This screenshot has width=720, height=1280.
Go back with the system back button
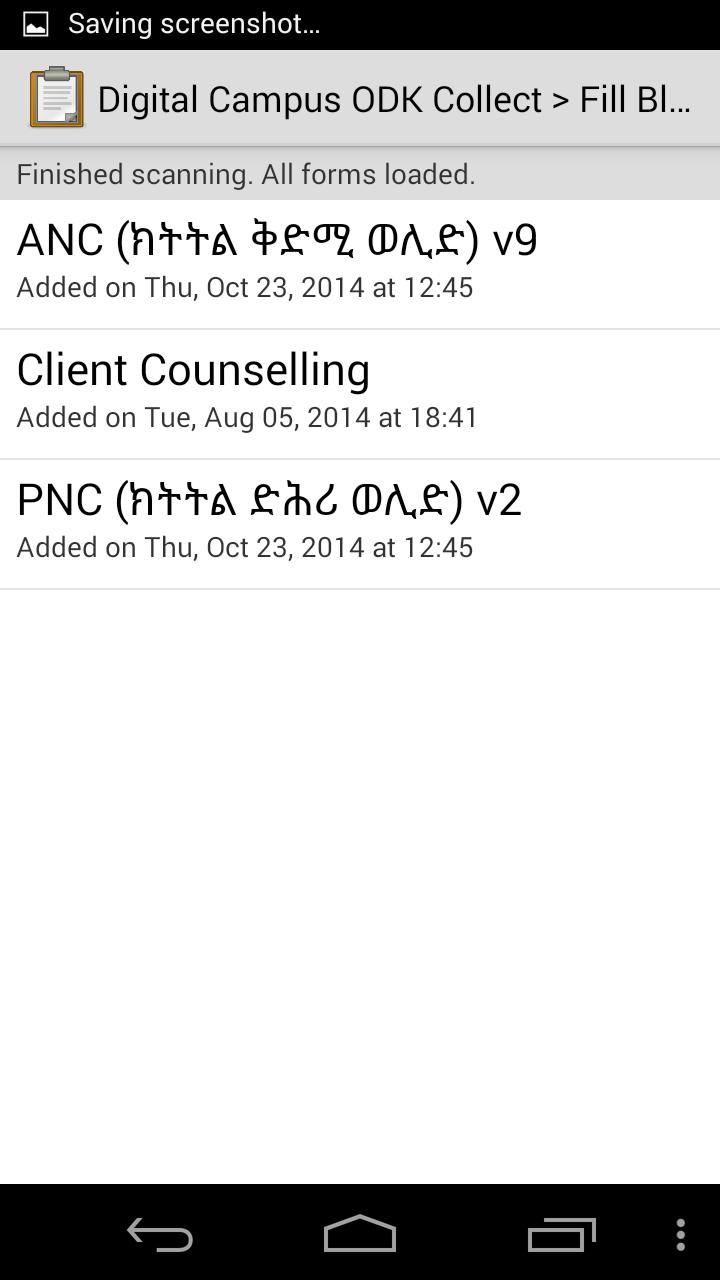(x=160, y=1234)
